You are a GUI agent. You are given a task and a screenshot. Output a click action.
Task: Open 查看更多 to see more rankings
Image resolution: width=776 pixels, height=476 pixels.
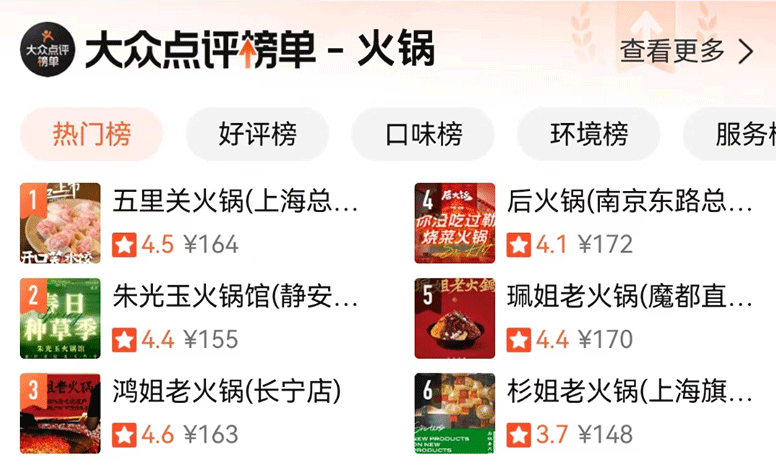coord(686,51)
